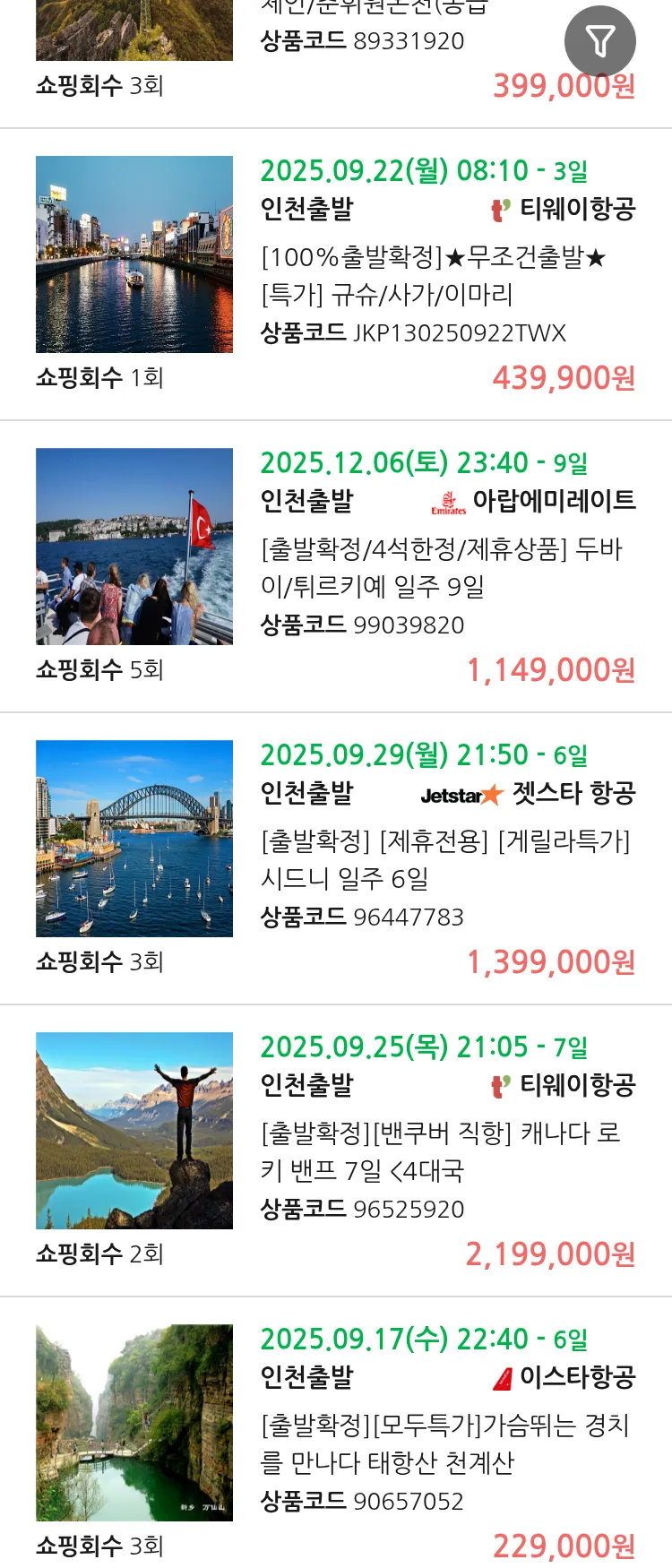
Task: View the 태항산 천계산 229,000원 package
Action: (444, 1444)
